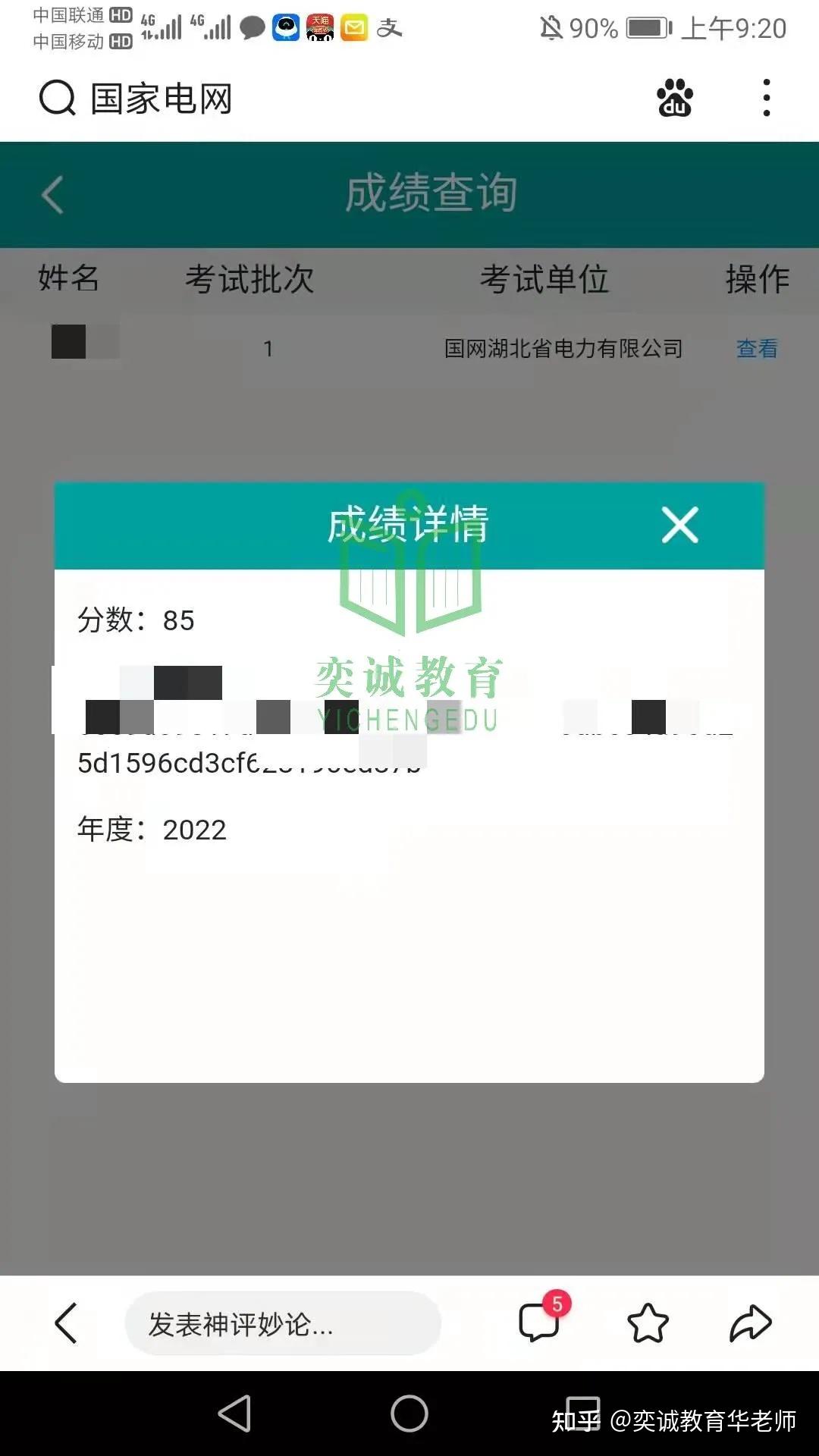Tap 查看 for 国网湖北省电力有限公司
This screenshot has width=819, height=1456.
pos(757,349)
